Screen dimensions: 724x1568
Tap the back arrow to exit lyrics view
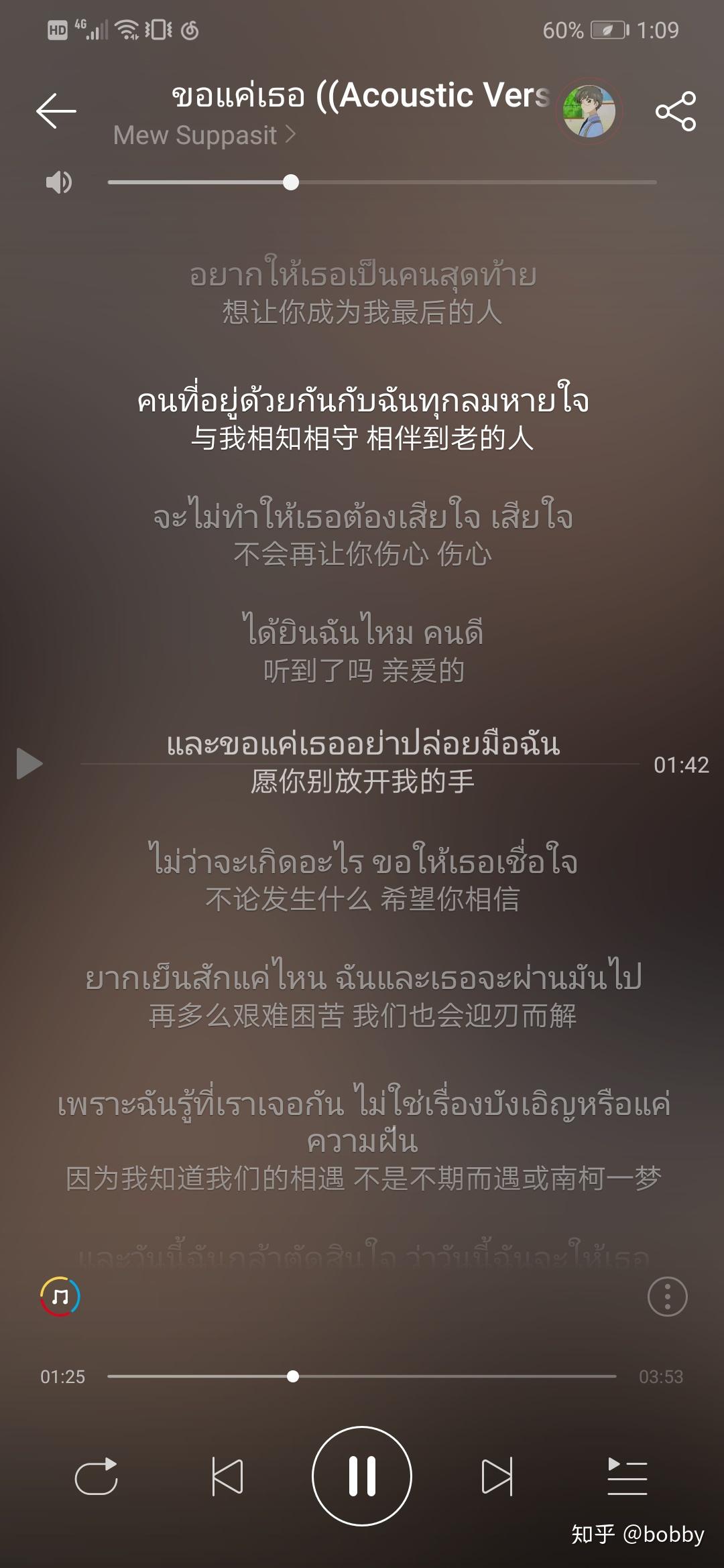[x=57, y=109]
